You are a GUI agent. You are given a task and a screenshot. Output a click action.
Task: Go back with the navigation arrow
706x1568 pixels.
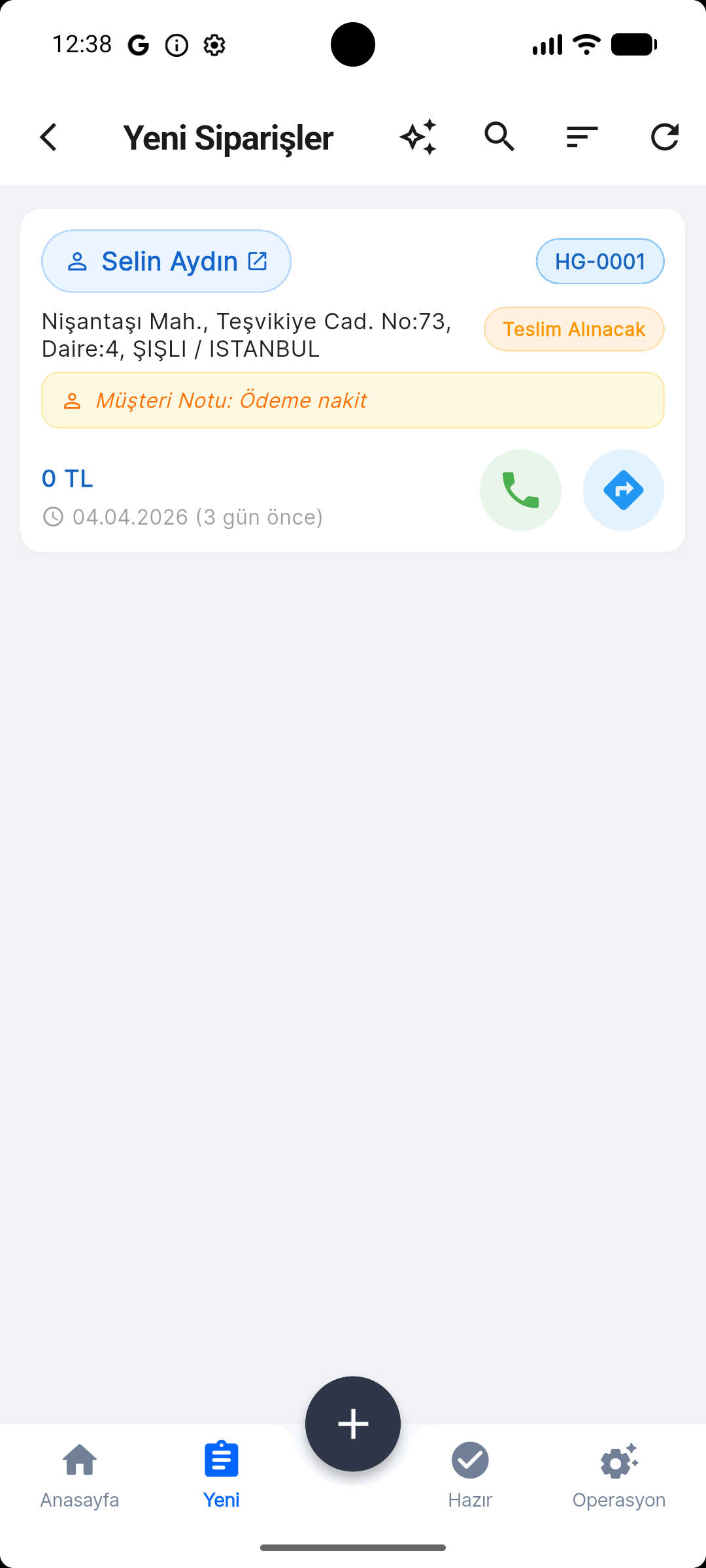pos(49,137)
